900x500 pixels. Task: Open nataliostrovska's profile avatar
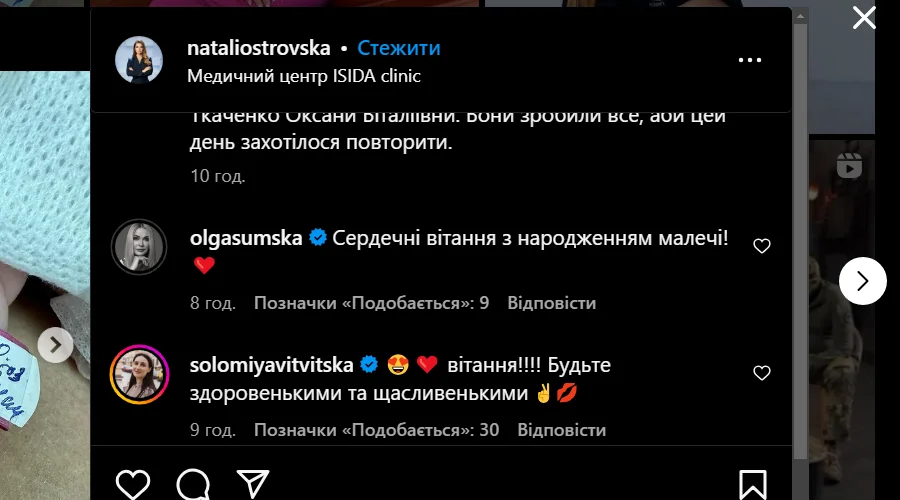click(138, 61)
